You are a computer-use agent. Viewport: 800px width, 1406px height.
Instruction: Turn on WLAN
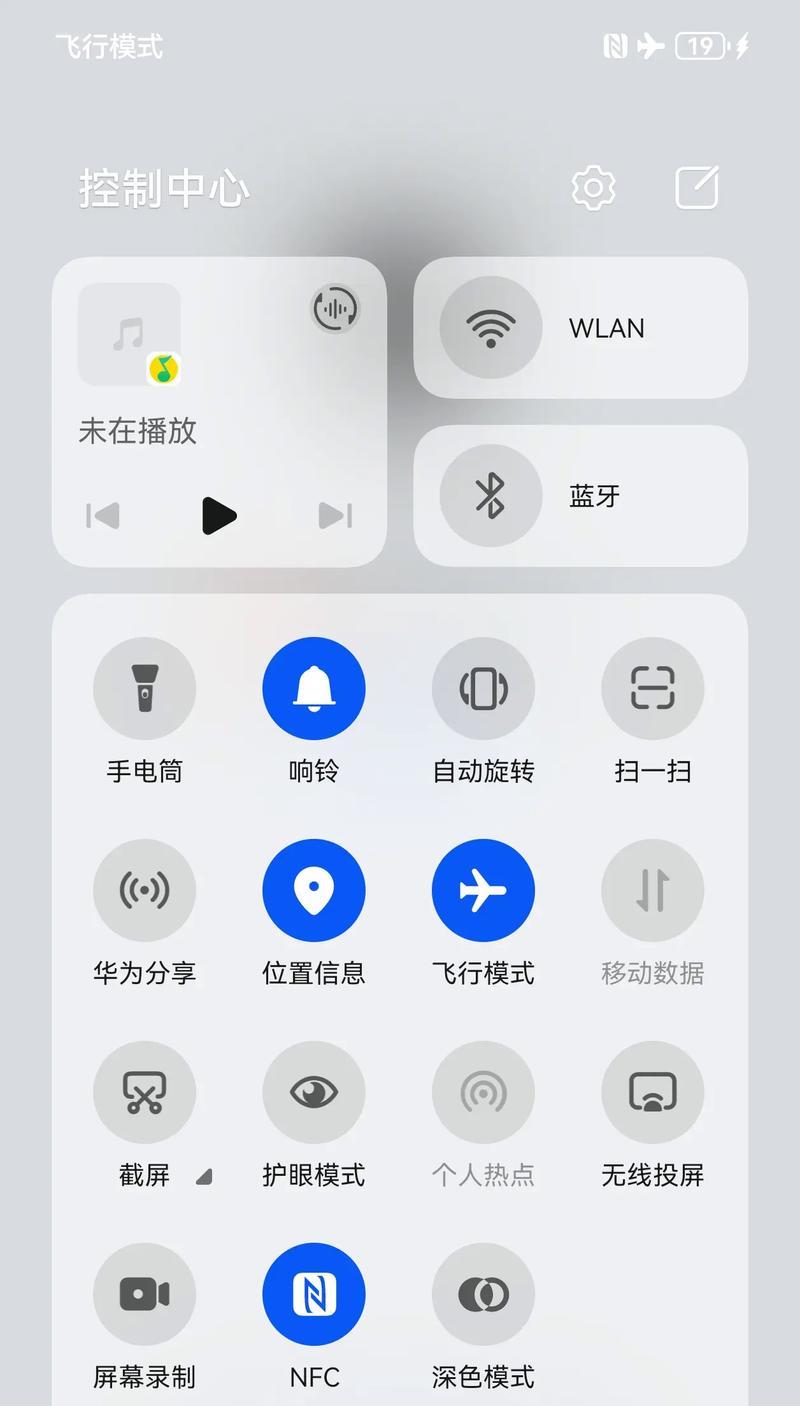click(x=490, y=328)
